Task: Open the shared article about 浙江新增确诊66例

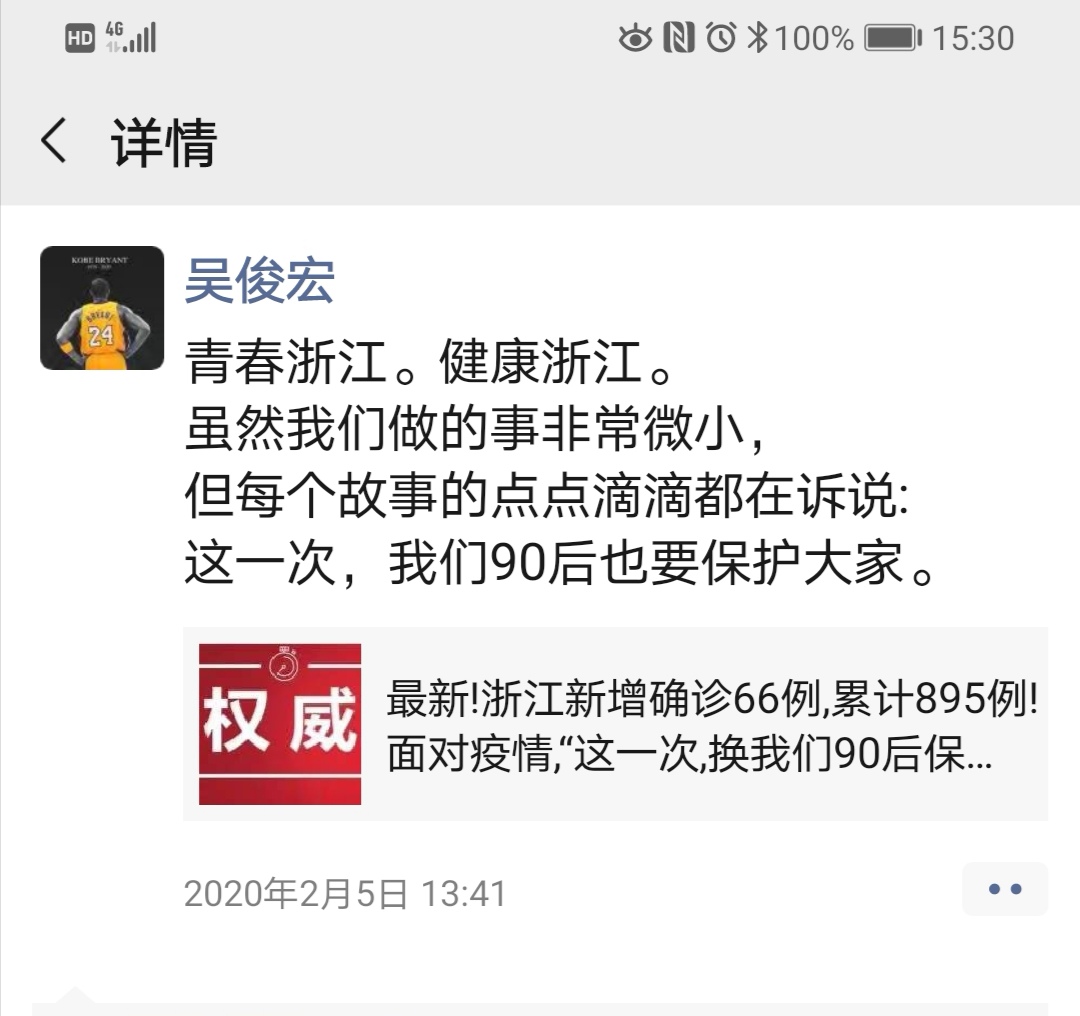Action: coord(615,724)
